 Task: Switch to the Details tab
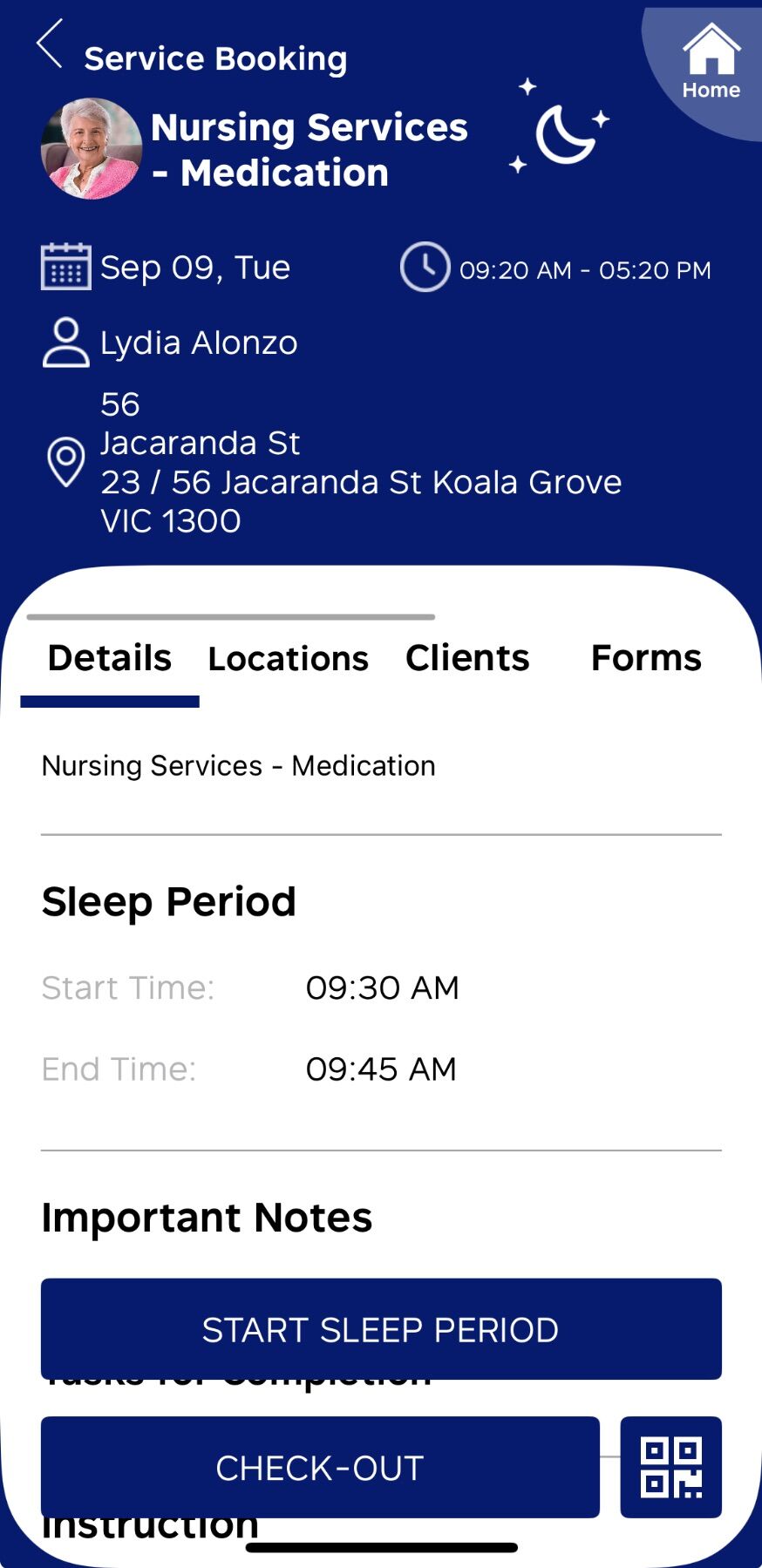tap(110, 659)
